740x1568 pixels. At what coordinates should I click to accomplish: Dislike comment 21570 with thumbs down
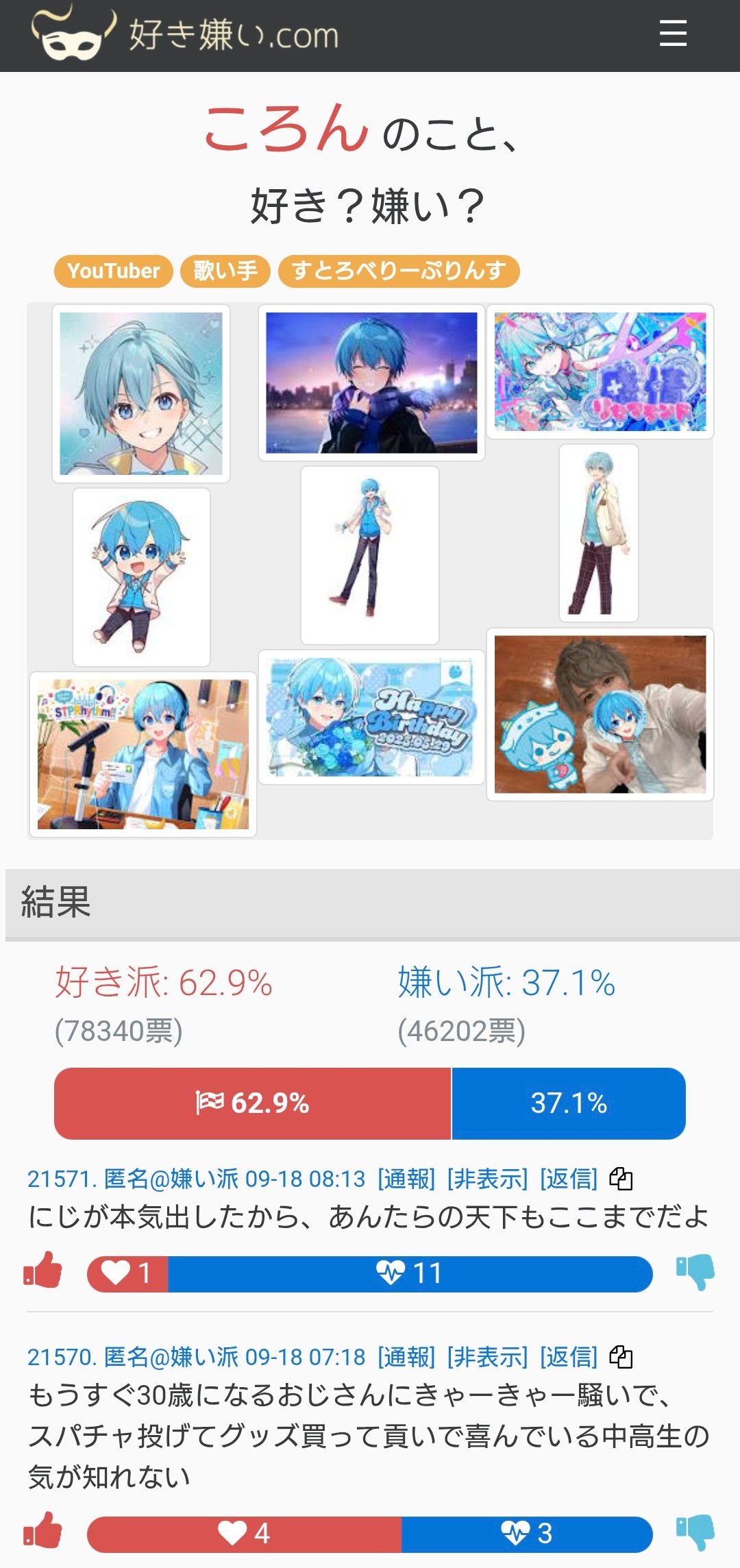pyautogui.click(x=695, y=1533)
